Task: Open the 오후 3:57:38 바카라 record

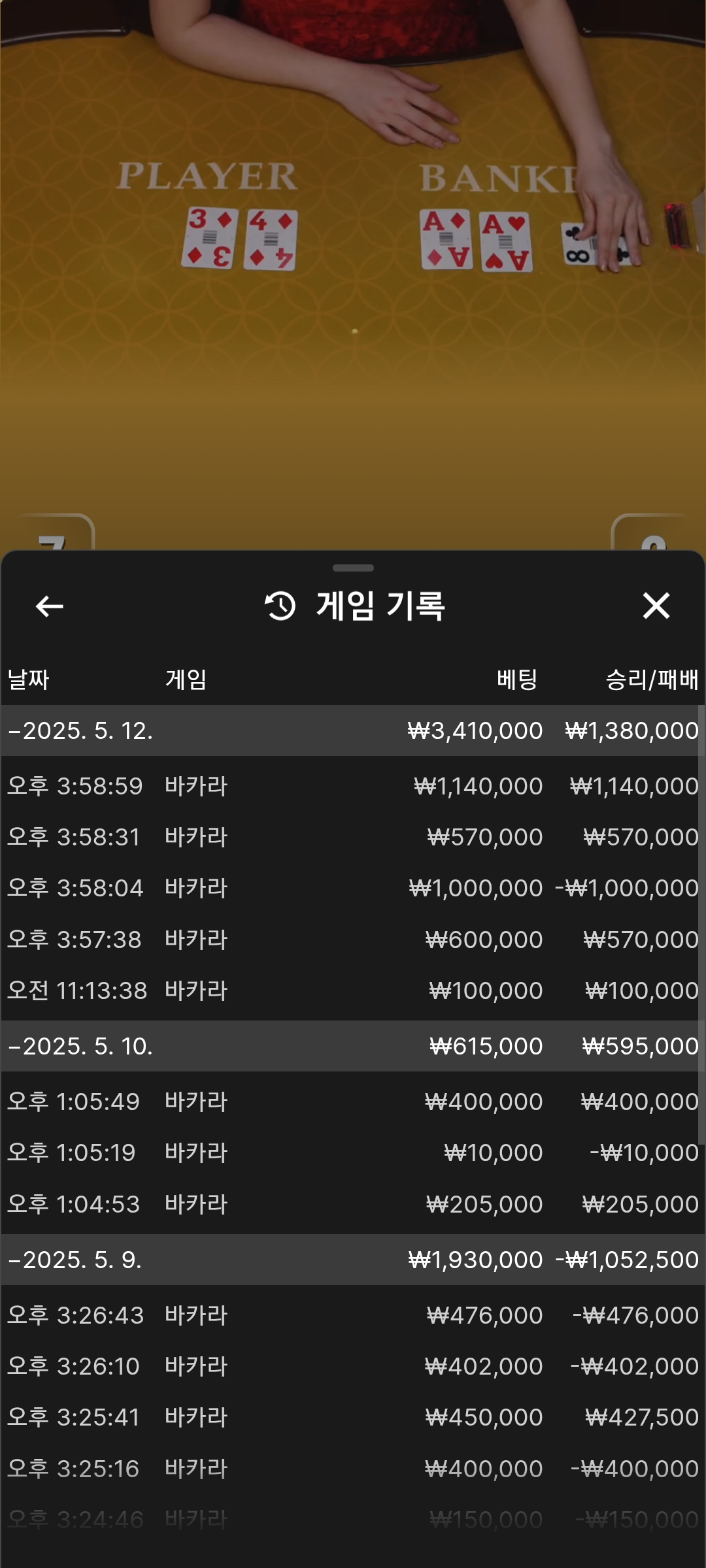Action: [x=353, y=939]
